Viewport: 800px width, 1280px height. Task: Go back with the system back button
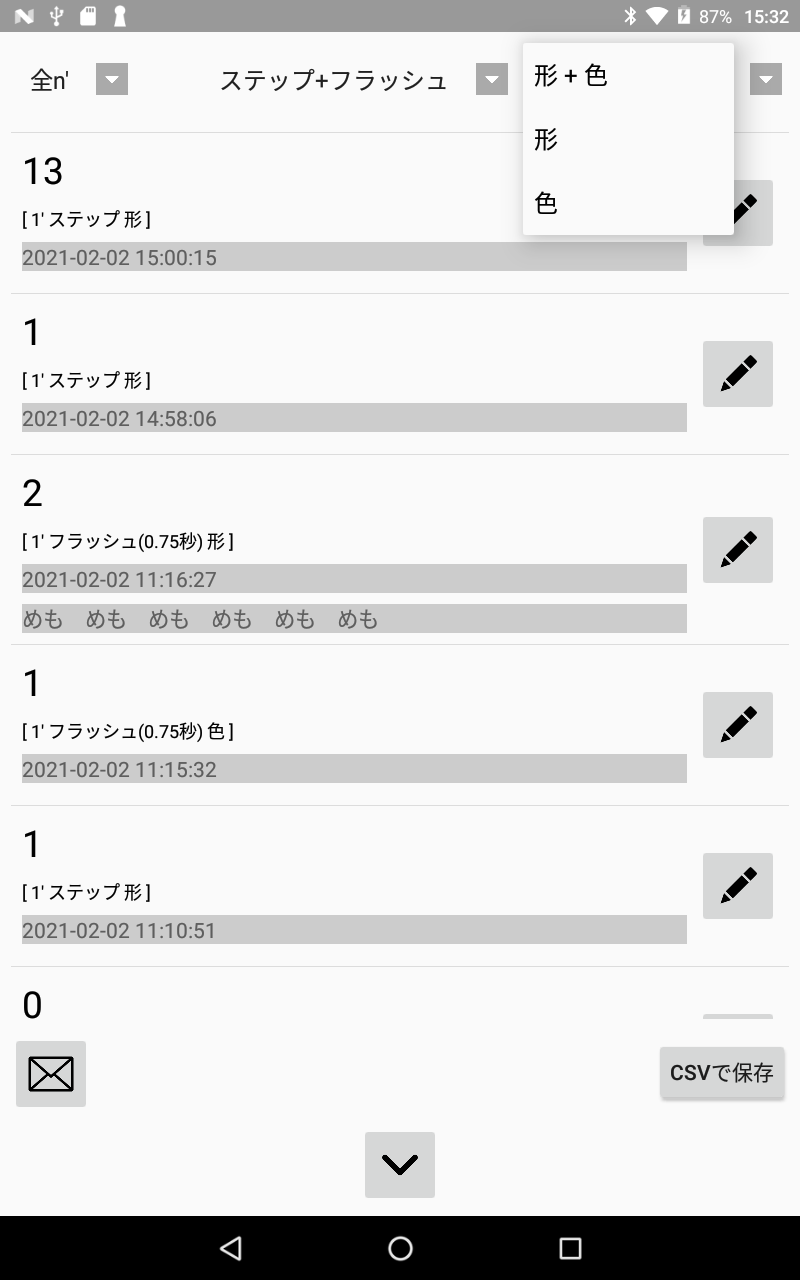(231, 1248)
